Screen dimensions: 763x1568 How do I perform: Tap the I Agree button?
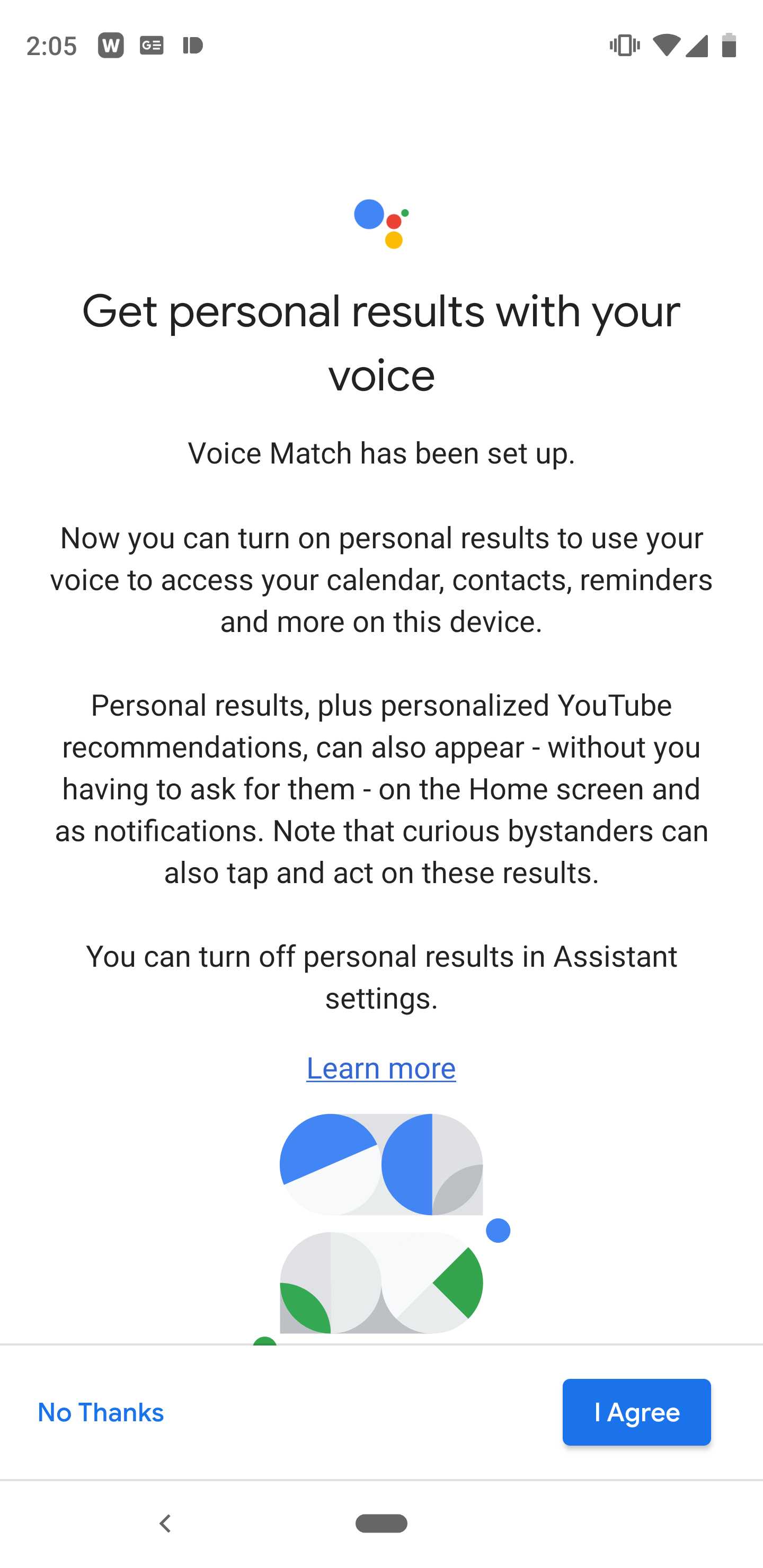click(636, 1412)
